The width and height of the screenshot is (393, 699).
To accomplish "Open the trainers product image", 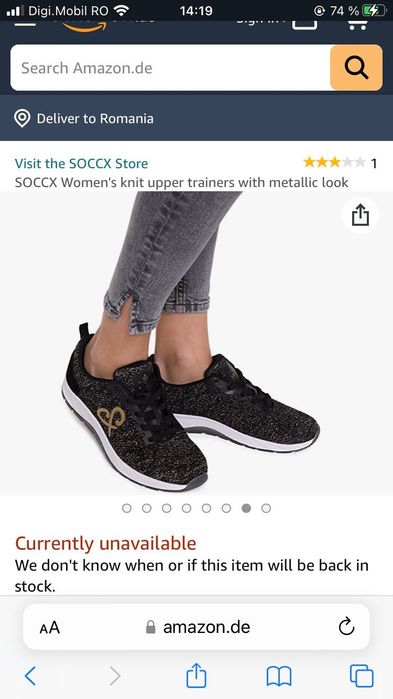I will 196,343.
